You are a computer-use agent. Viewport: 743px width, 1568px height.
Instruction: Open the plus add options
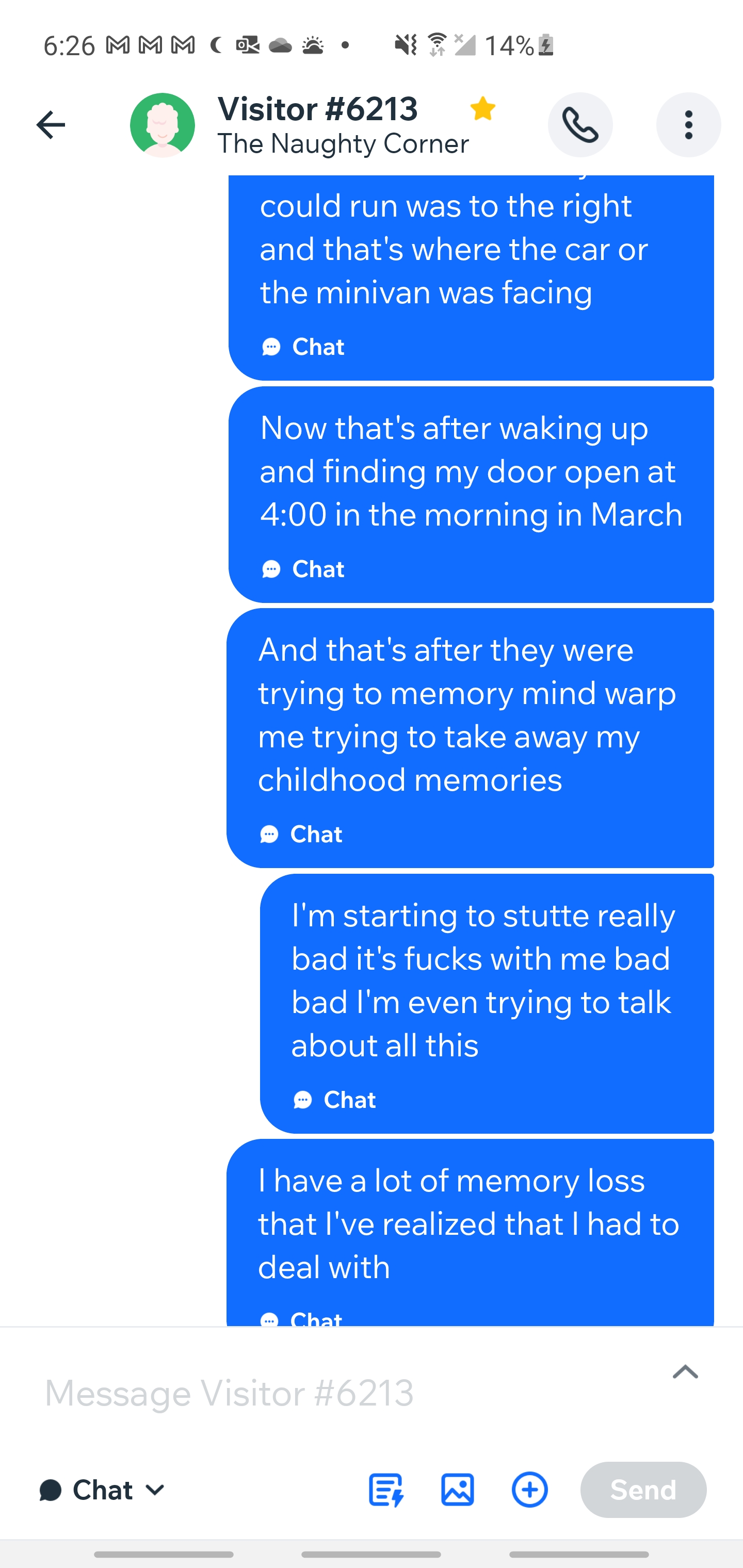click(529, 1490)
